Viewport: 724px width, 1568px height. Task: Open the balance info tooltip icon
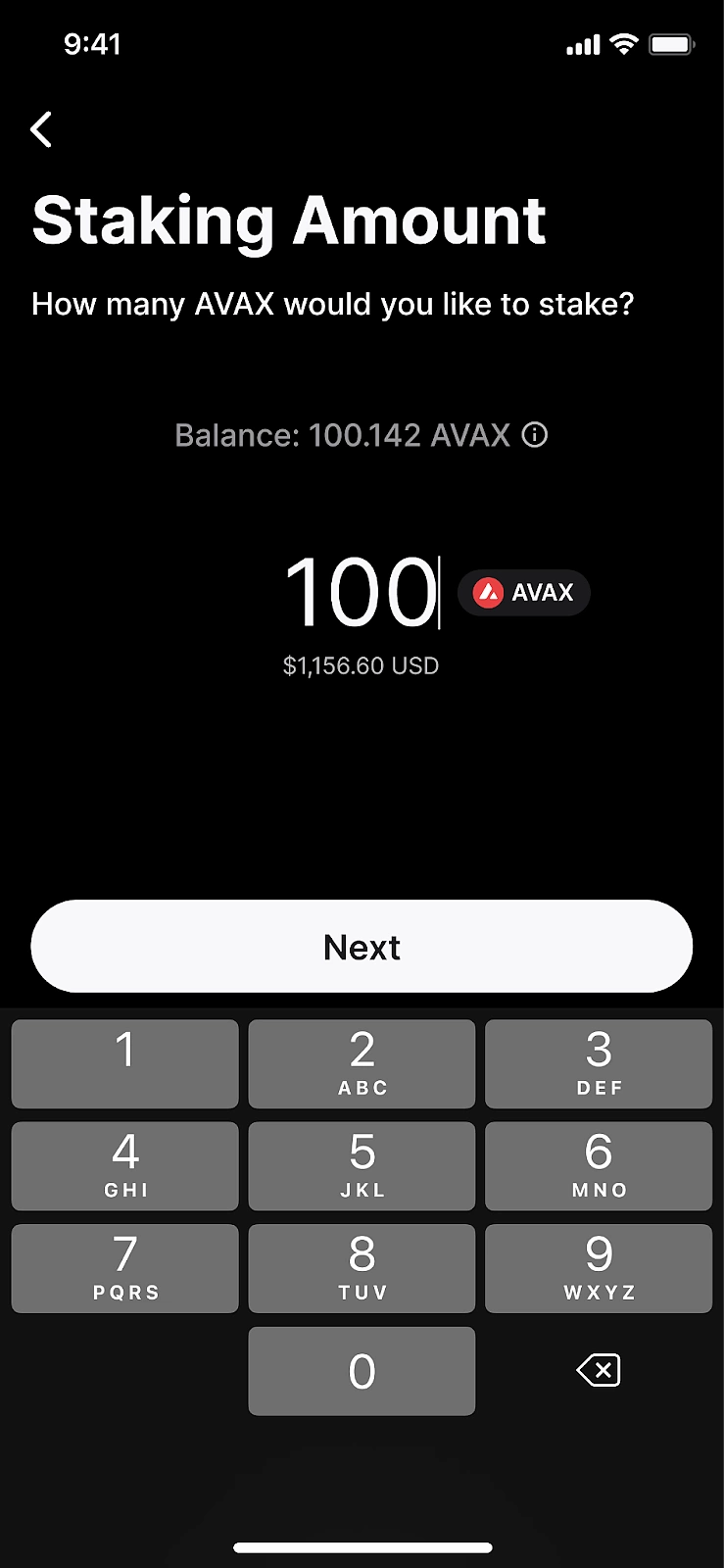535,435
